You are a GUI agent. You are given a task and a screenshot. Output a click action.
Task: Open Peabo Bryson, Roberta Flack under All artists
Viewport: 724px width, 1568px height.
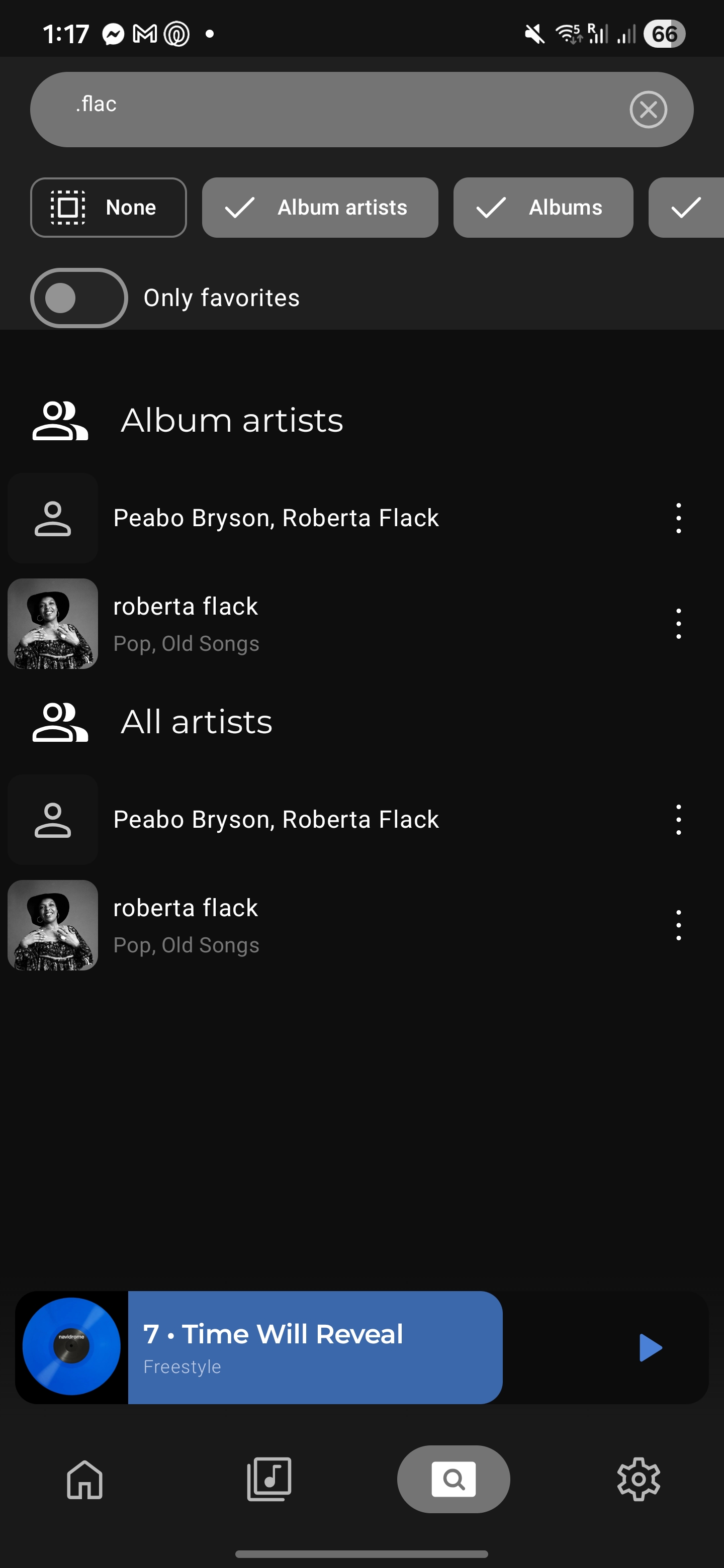coord(275,819)
